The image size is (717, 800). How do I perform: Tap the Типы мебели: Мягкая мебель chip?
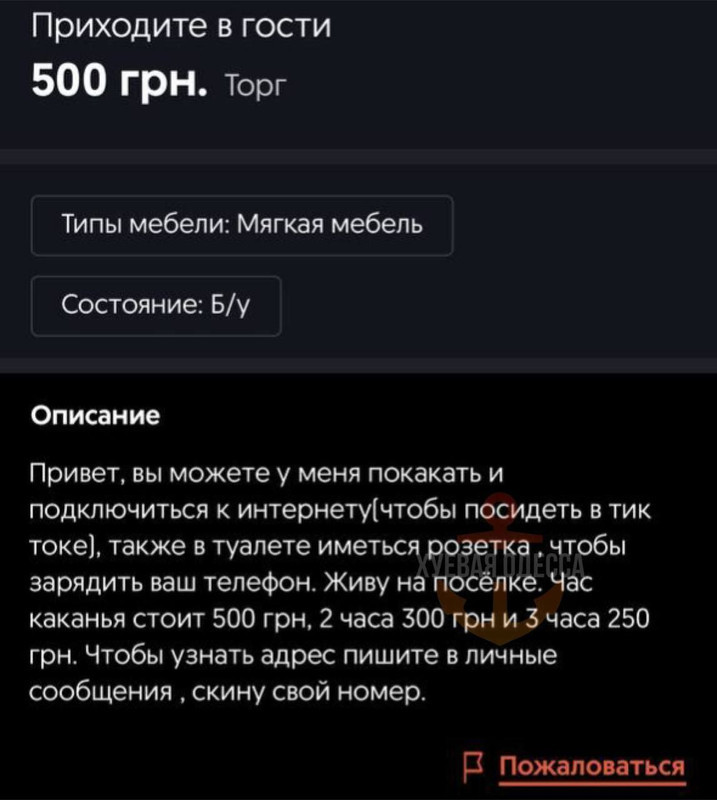pos(242,225)
